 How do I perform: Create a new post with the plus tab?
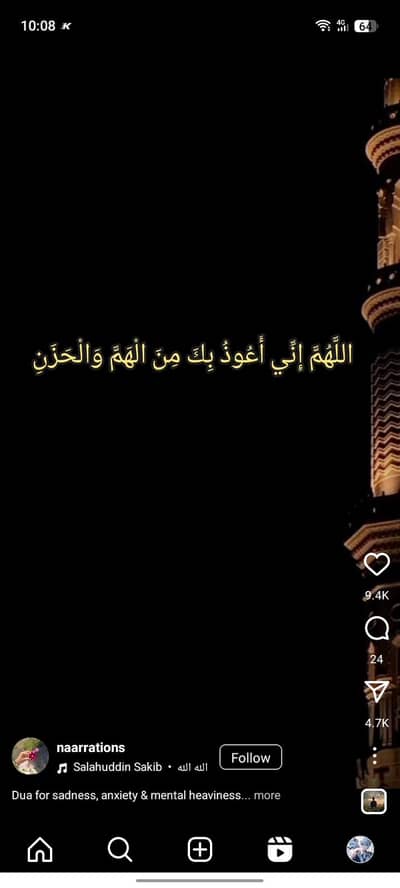(x=200, y=850)
